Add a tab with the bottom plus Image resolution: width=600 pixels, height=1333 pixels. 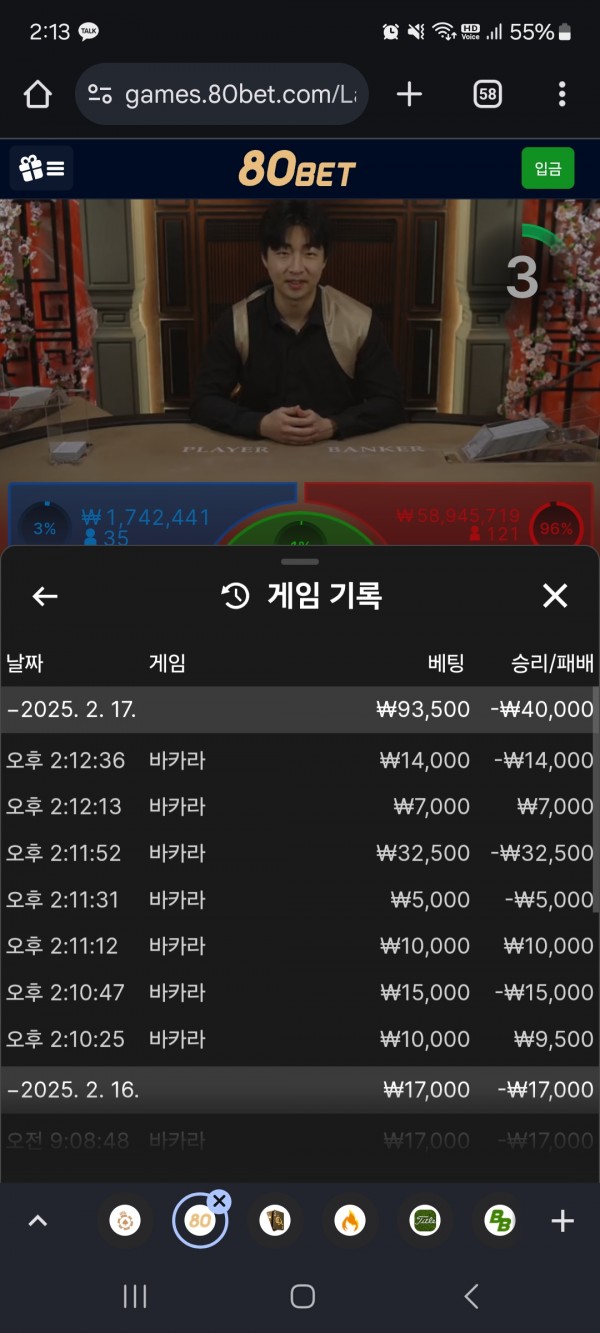pyautogui.click(x=562, y=1221)
